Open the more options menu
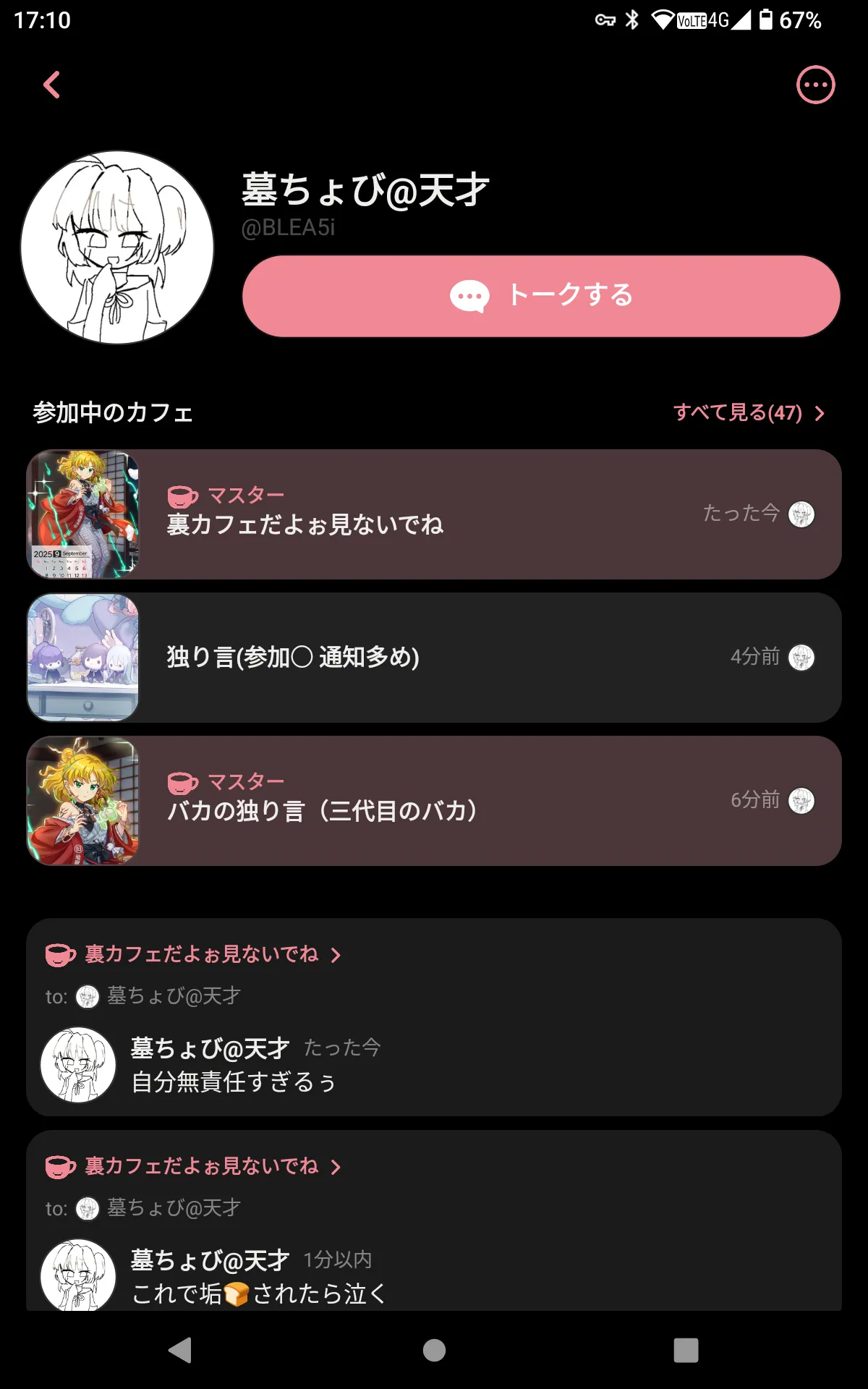This screenshot has height=1389, width=868. coord(815,85)
